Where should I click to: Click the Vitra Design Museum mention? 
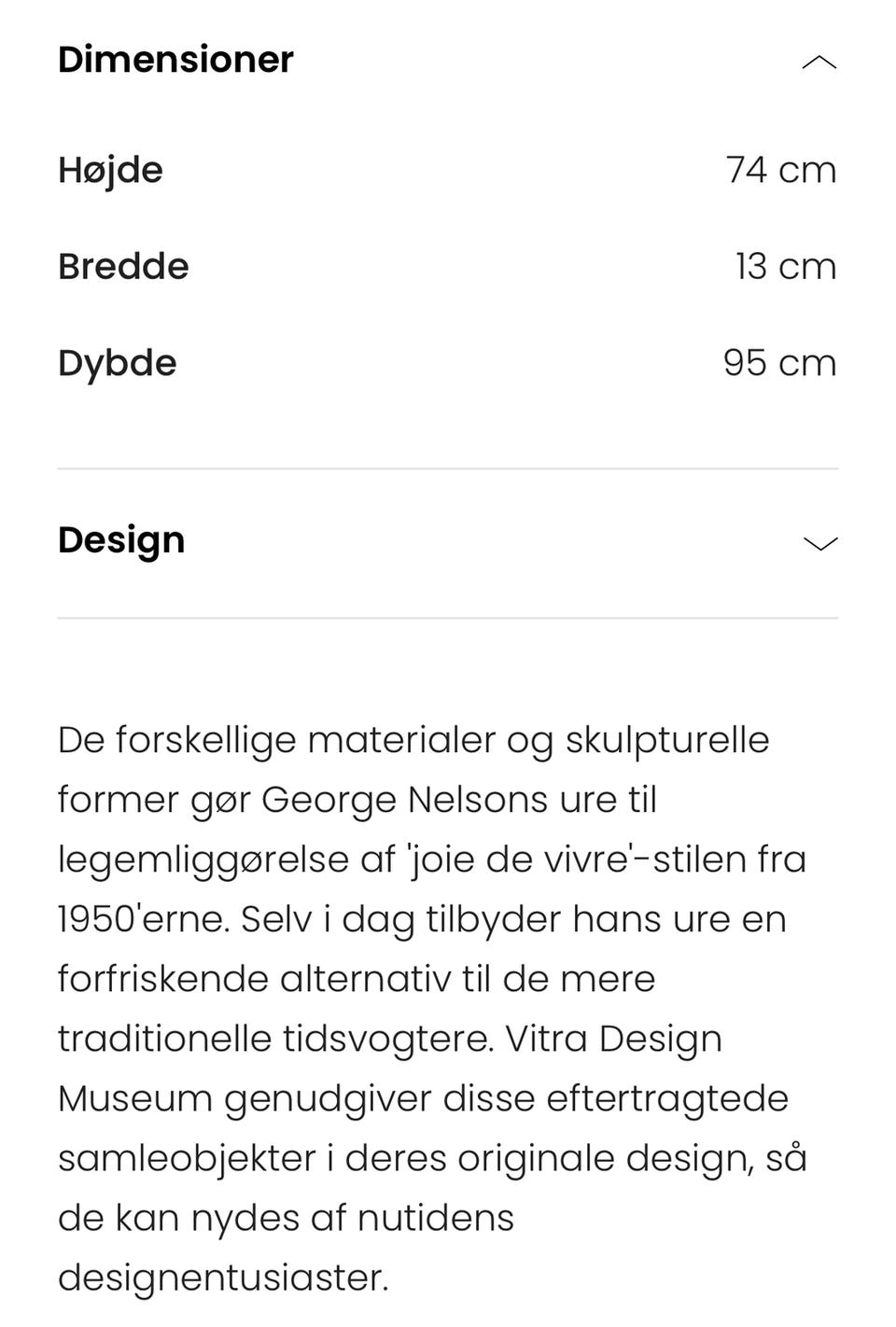612,1039
